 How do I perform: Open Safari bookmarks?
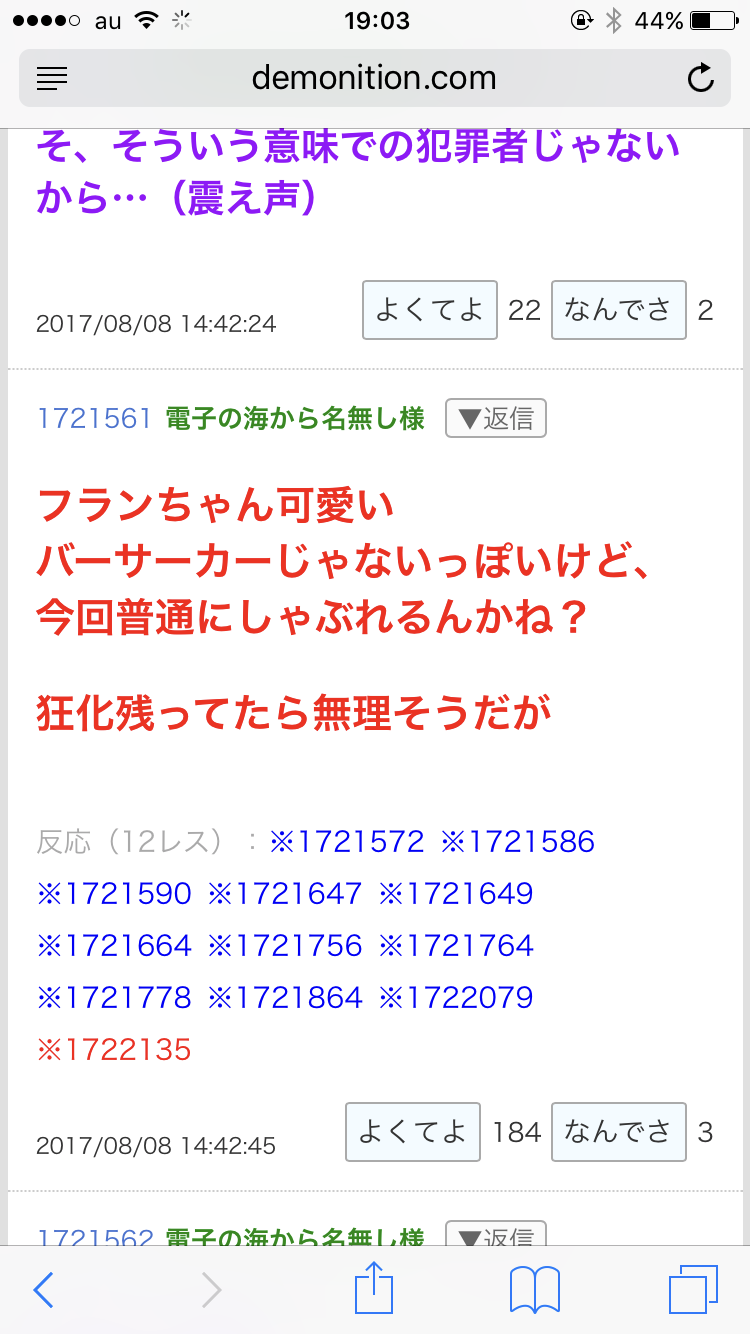pos(535,1290)
